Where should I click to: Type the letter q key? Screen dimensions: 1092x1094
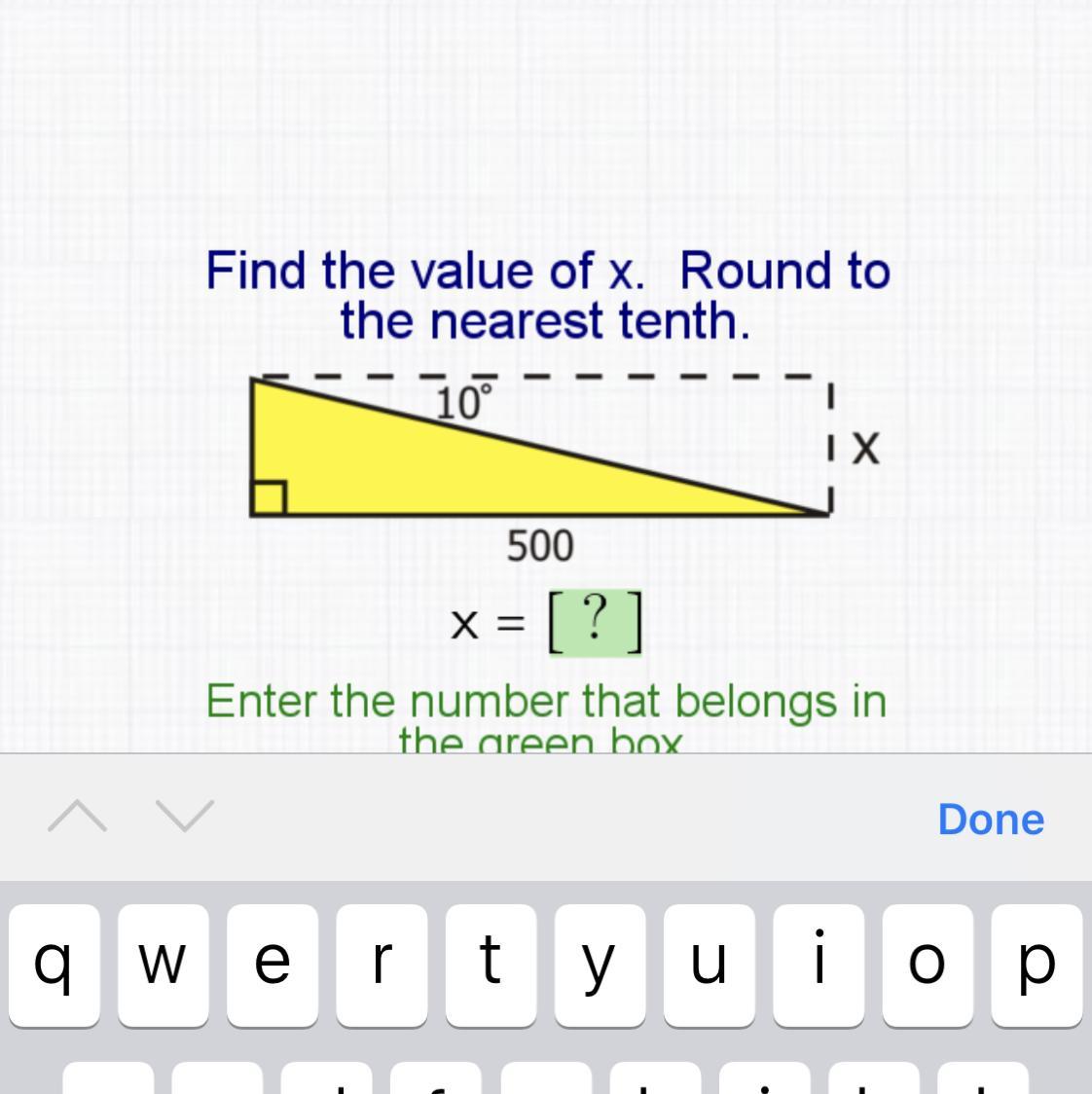click(55, 964)
